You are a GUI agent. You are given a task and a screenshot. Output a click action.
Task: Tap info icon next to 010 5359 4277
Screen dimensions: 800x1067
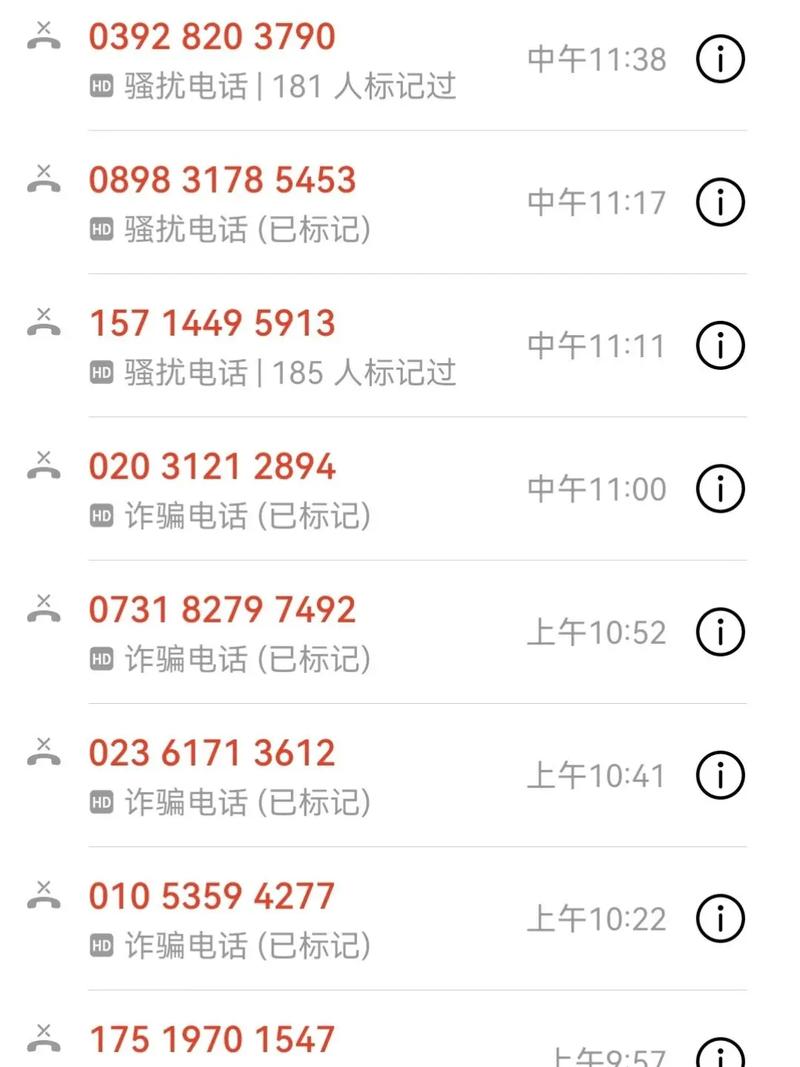click(720, 918)
